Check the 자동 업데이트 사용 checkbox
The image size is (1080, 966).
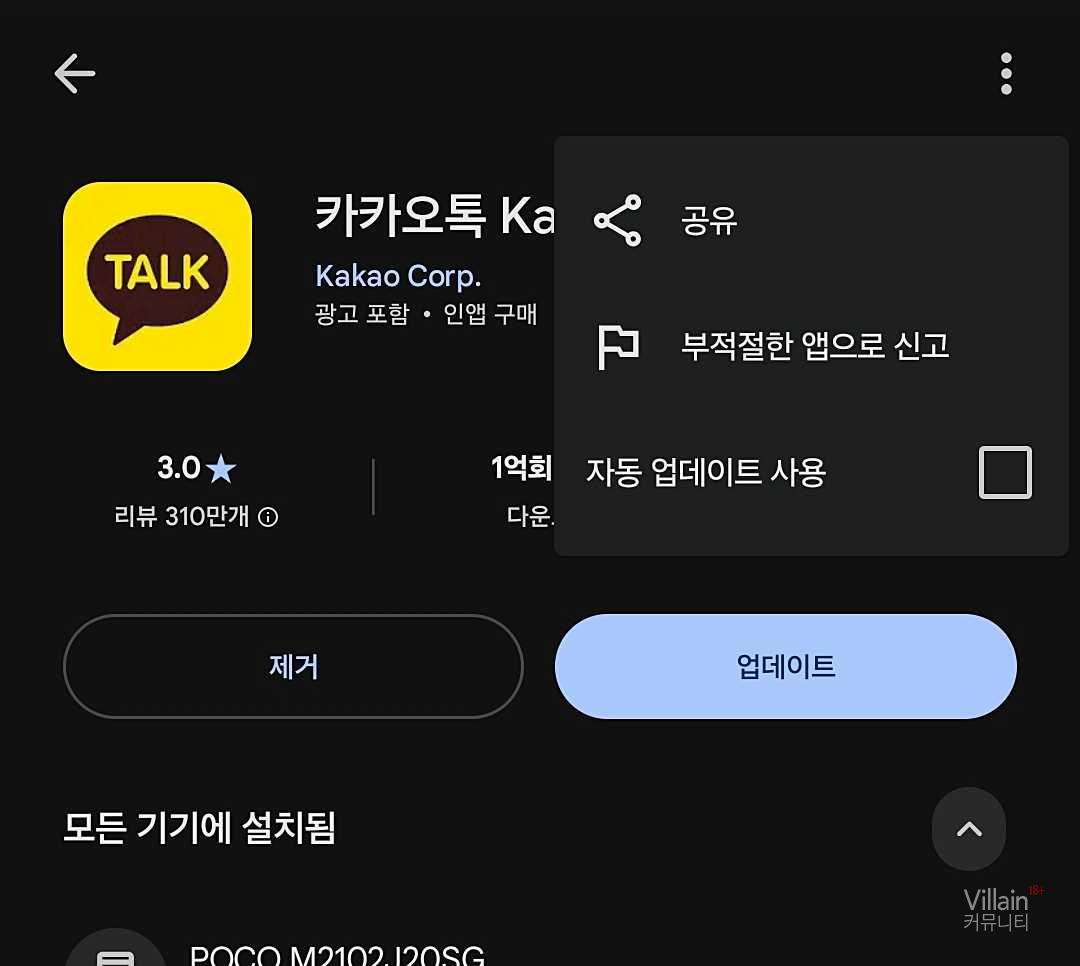(1004, 473)
